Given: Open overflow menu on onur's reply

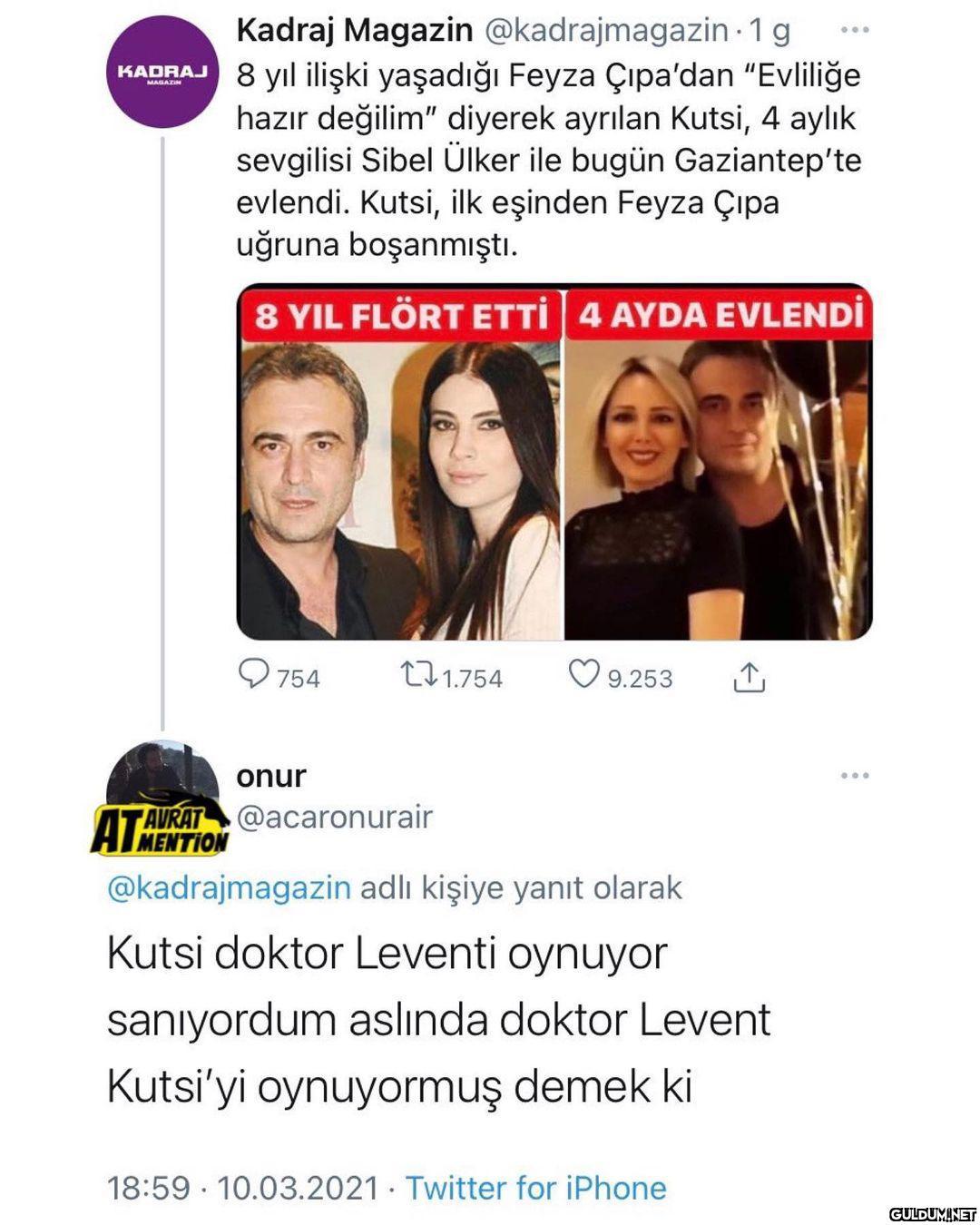Looking at the screenshot, I should pos(855,776).
